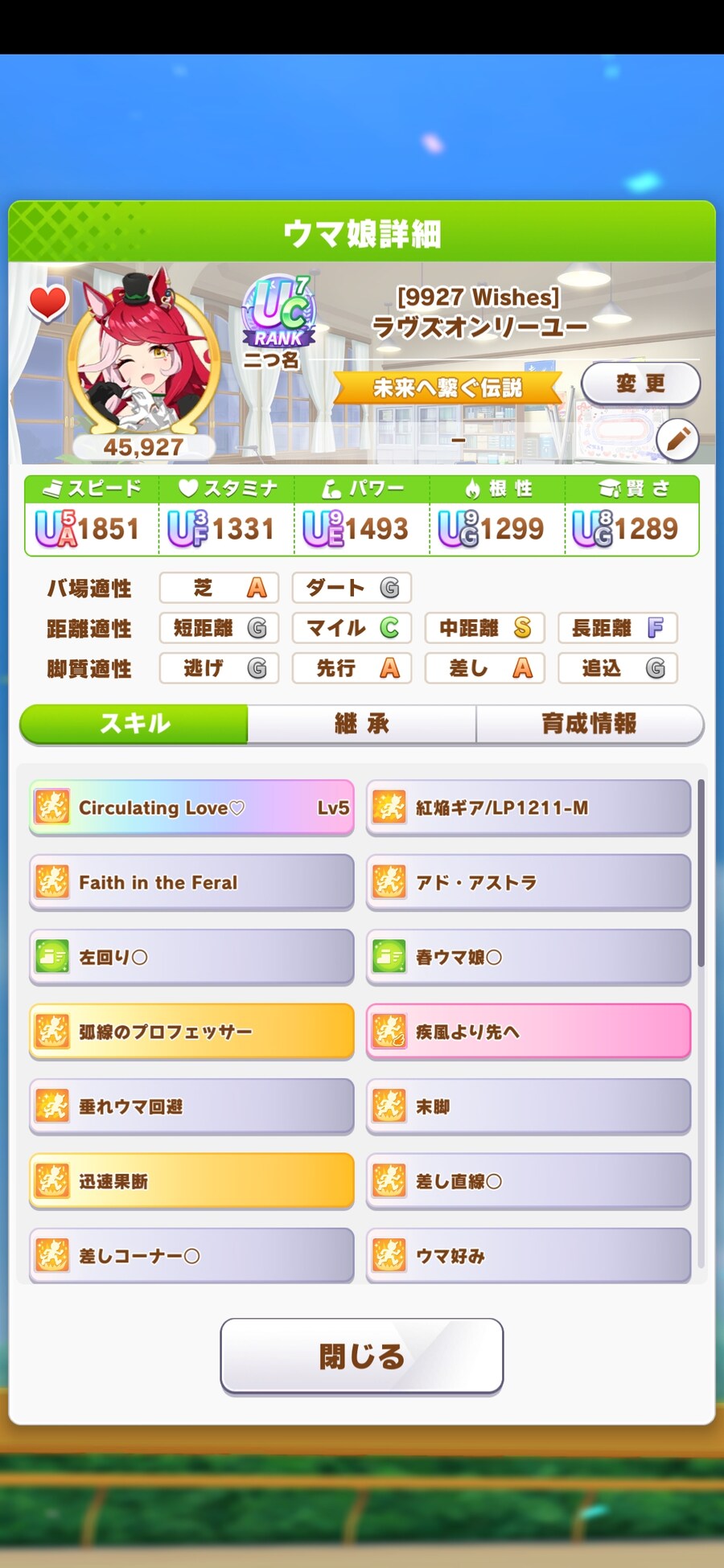724x1568 pixels.
Task: Tap the UC rank badge
Action: [x=278, y=314]
